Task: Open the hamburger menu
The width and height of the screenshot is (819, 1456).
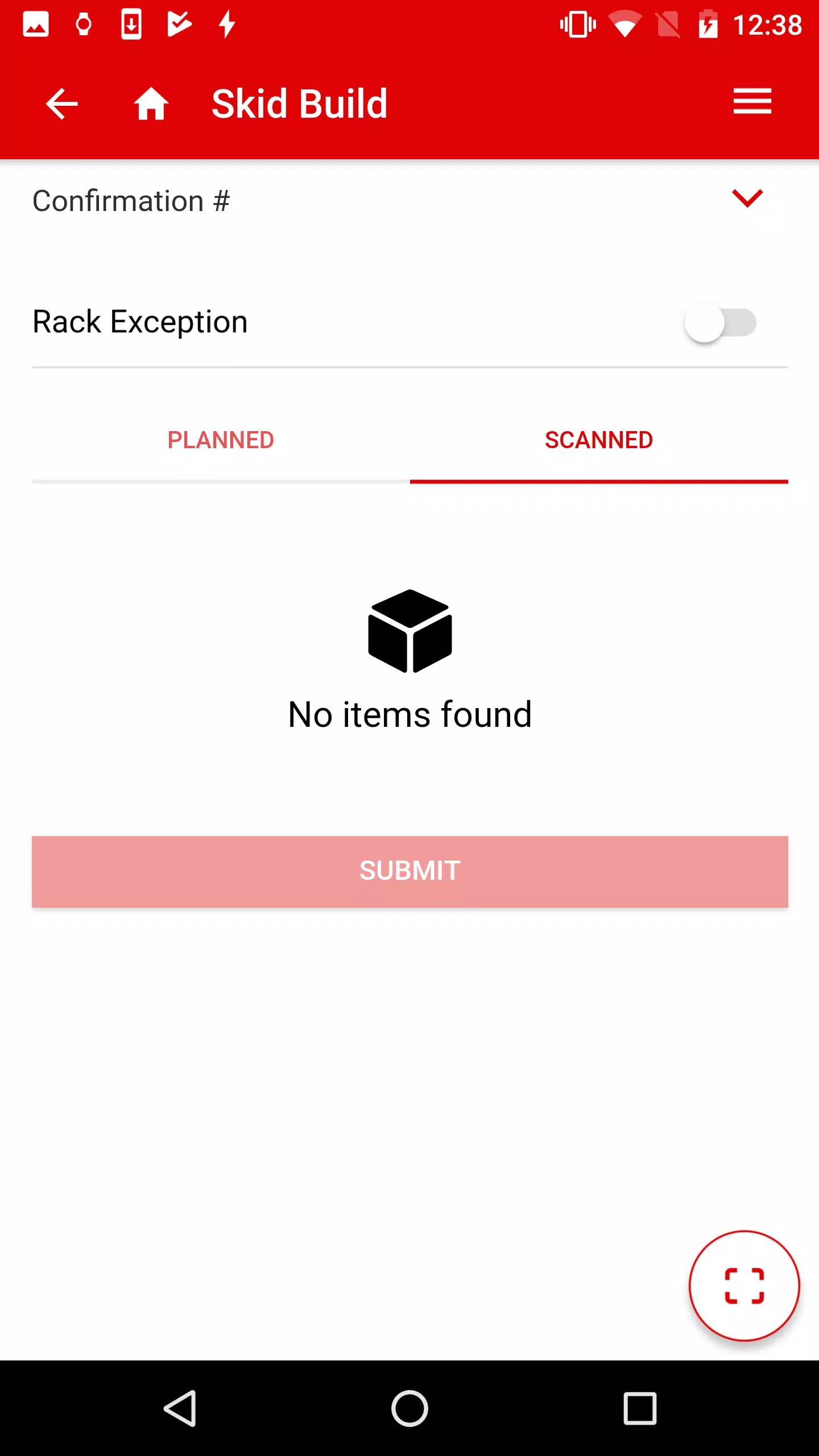Action: pos(752,101)
